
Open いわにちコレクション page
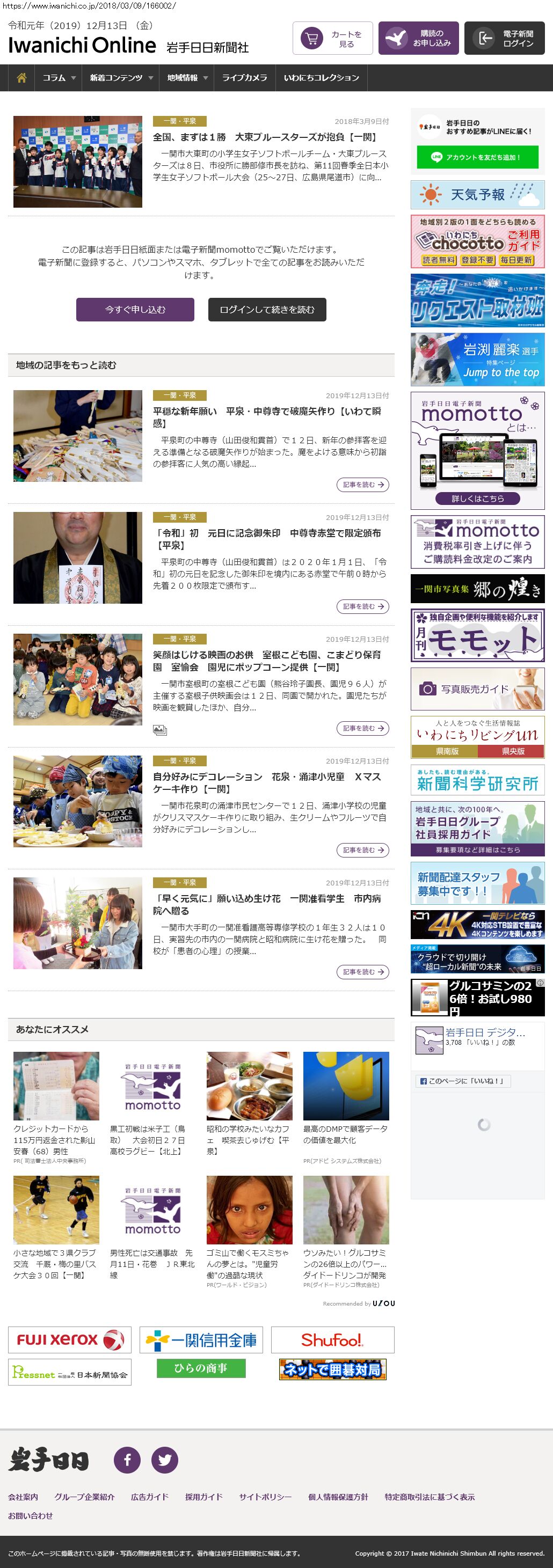pyautogui.click(x=321, y=78)
